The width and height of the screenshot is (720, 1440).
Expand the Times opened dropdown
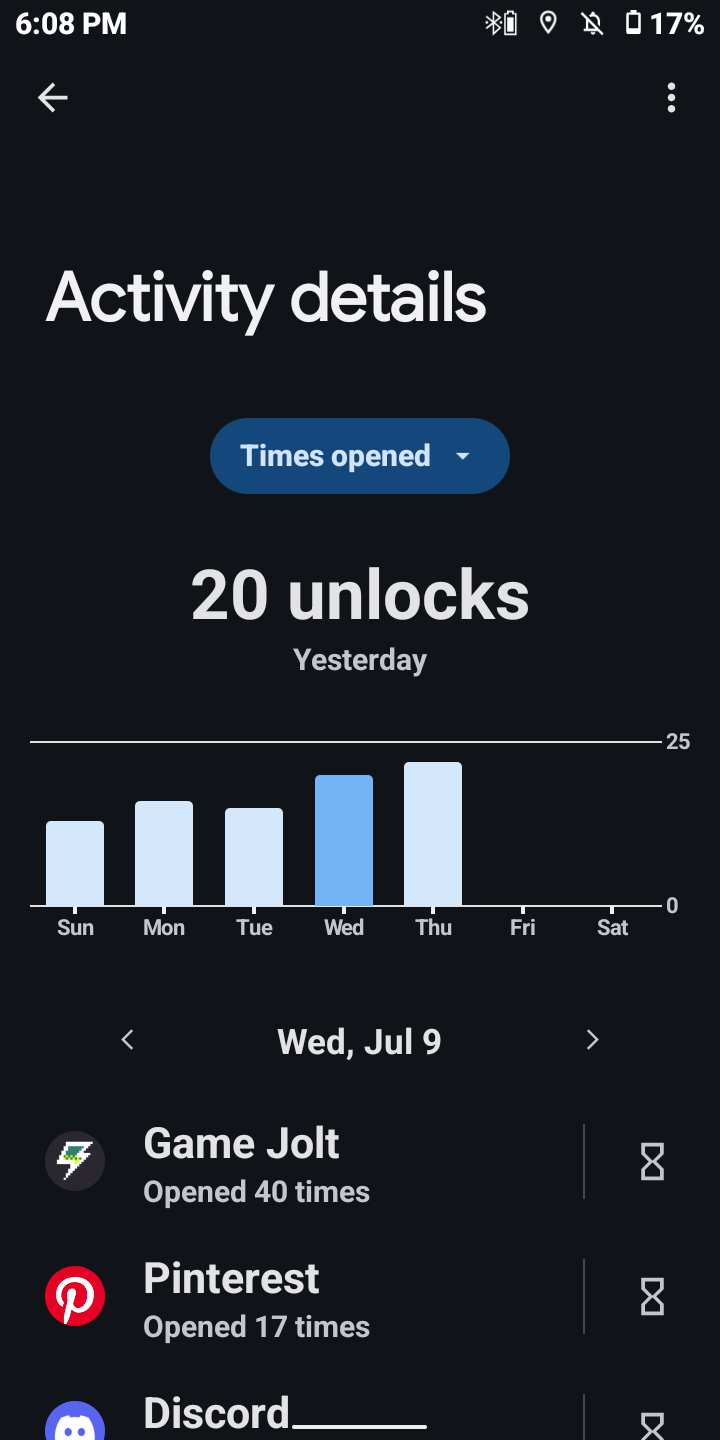point(360,456)
